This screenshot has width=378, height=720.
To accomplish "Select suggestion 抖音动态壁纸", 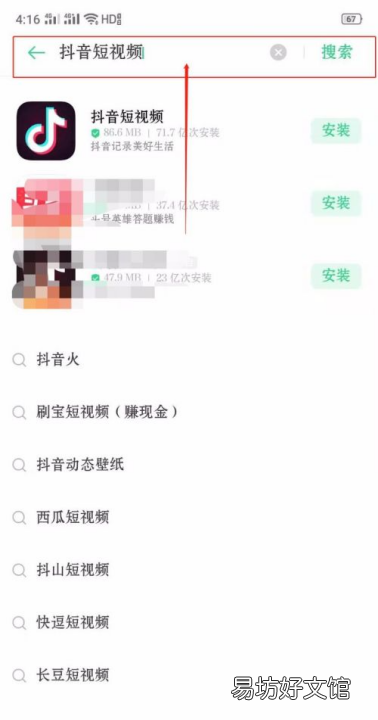I will click(80, 465).
